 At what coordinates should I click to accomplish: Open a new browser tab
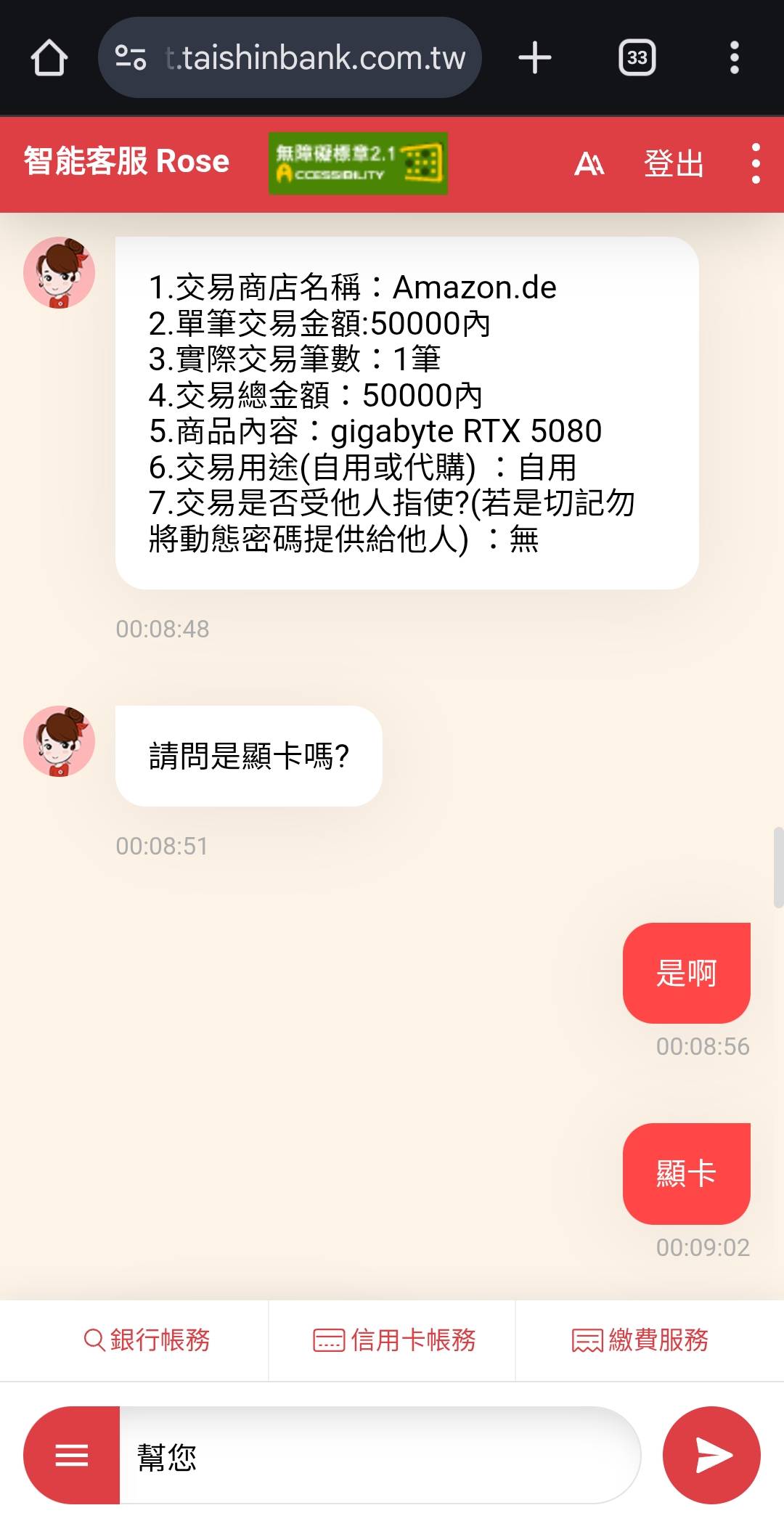(x=535, y=57)
